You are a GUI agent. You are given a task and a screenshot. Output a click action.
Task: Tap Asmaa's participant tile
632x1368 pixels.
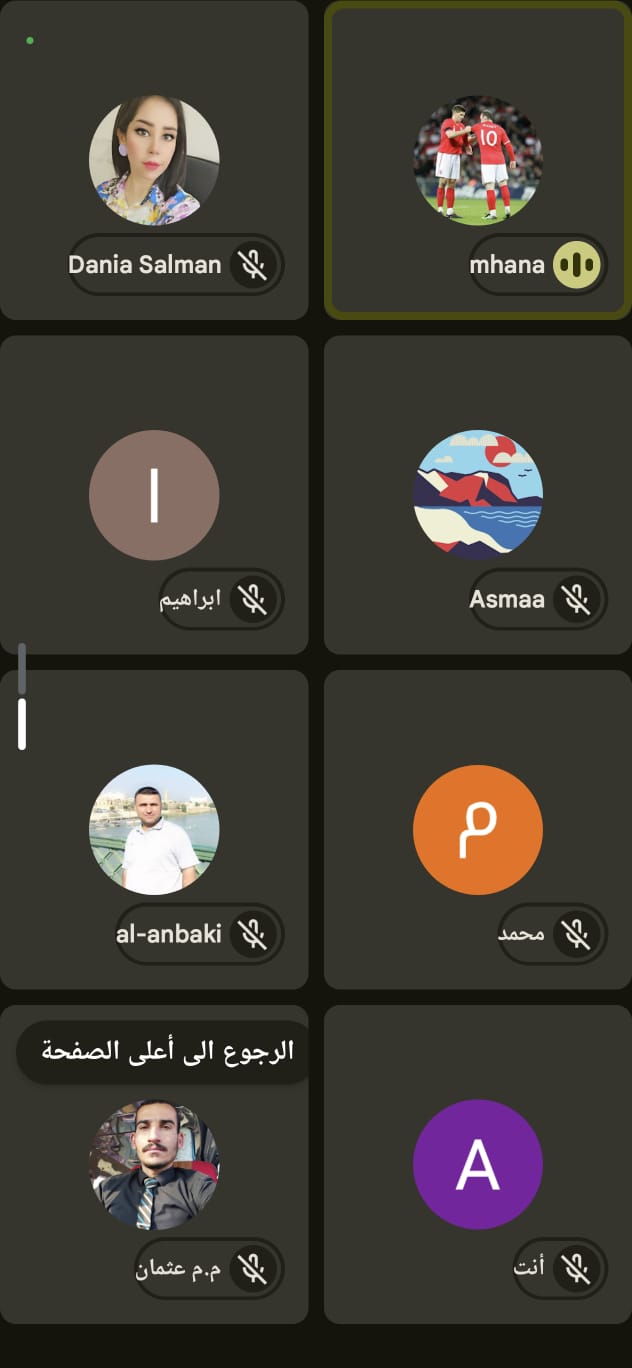point(477,495)
